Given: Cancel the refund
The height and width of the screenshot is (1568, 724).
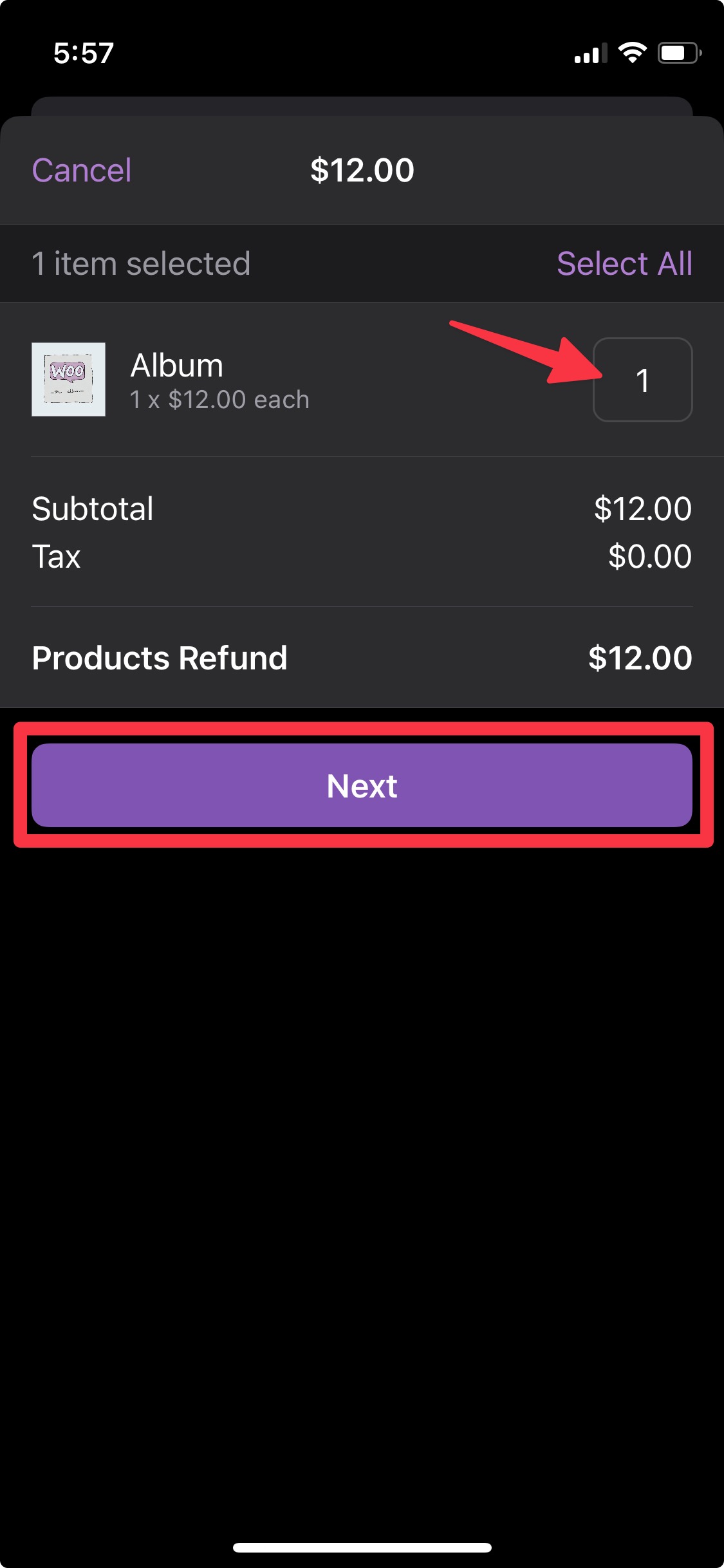Looking at the screenshot, I should [82, 171].
